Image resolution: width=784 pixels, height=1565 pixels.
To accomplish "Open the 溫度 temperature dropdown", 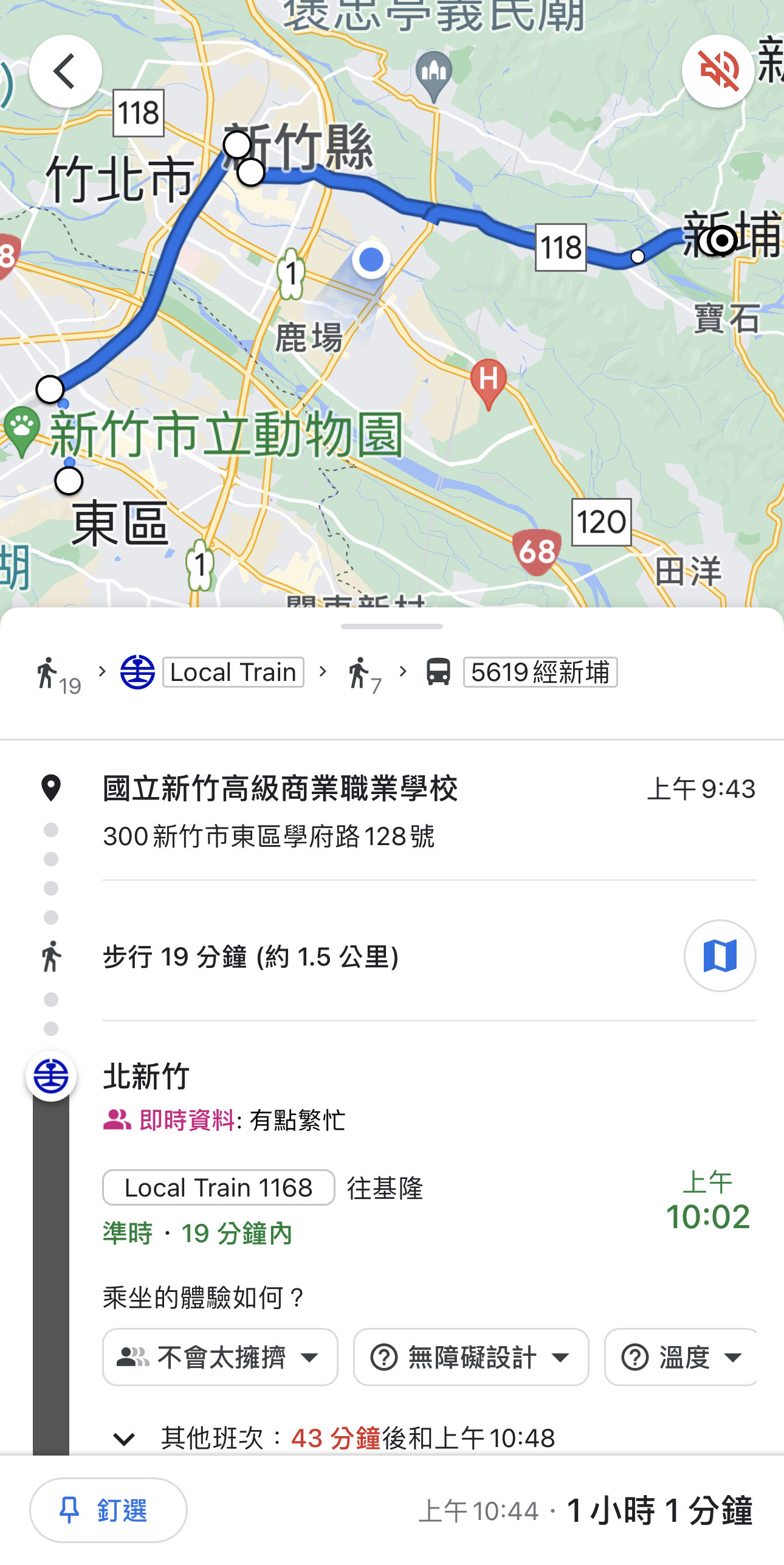I will [x=681, y=1357].
